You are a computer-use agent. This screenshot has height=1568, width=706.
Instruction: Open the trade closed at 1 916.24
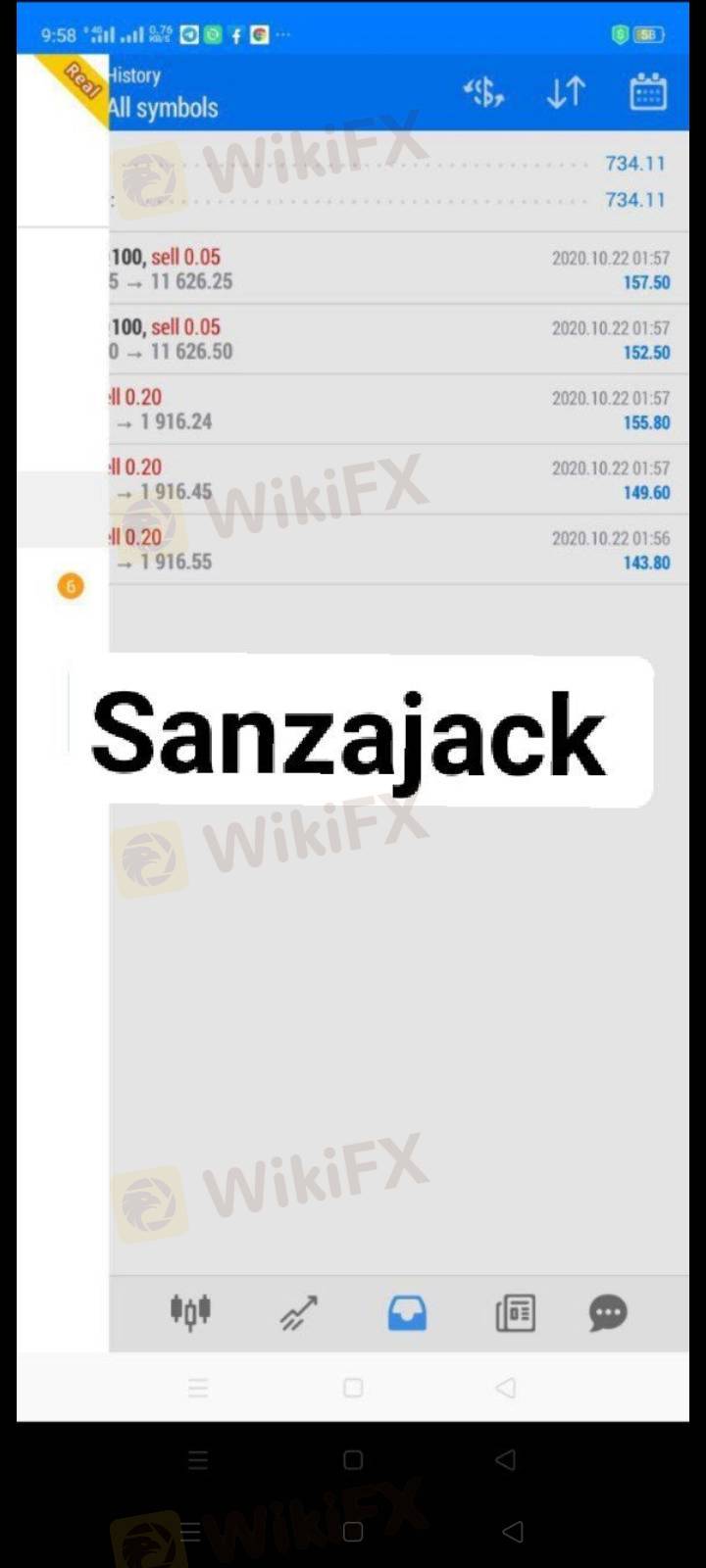[x=392, y=410]
